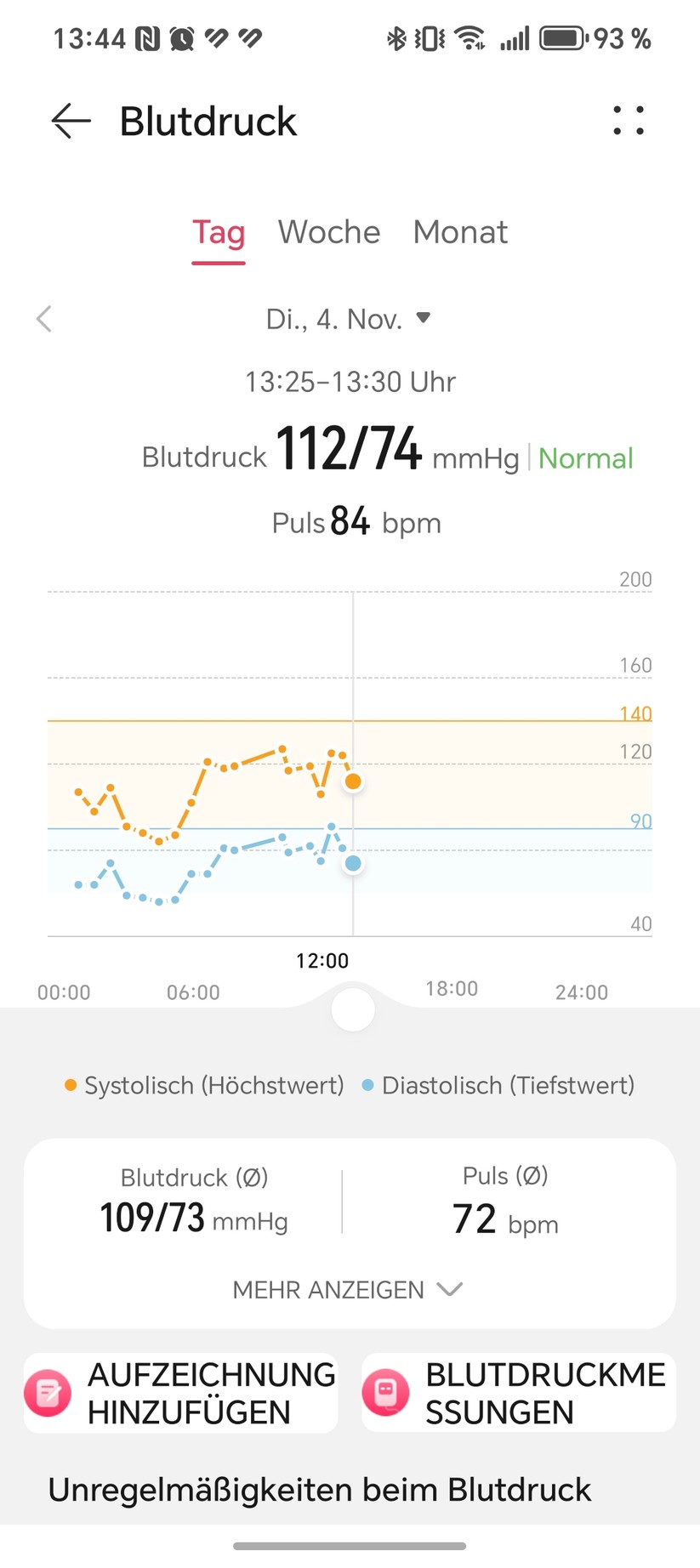Click the Blutdruckmessungen device icon

pos(387,1392)
